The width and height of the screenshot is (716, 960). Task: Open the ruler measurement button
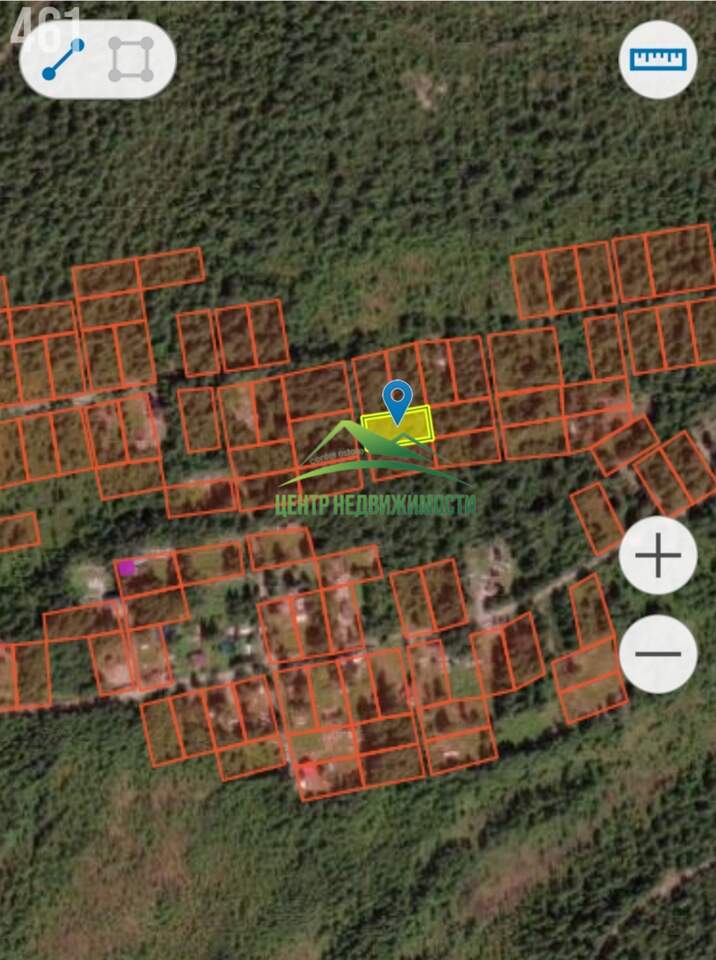[658, 58]
